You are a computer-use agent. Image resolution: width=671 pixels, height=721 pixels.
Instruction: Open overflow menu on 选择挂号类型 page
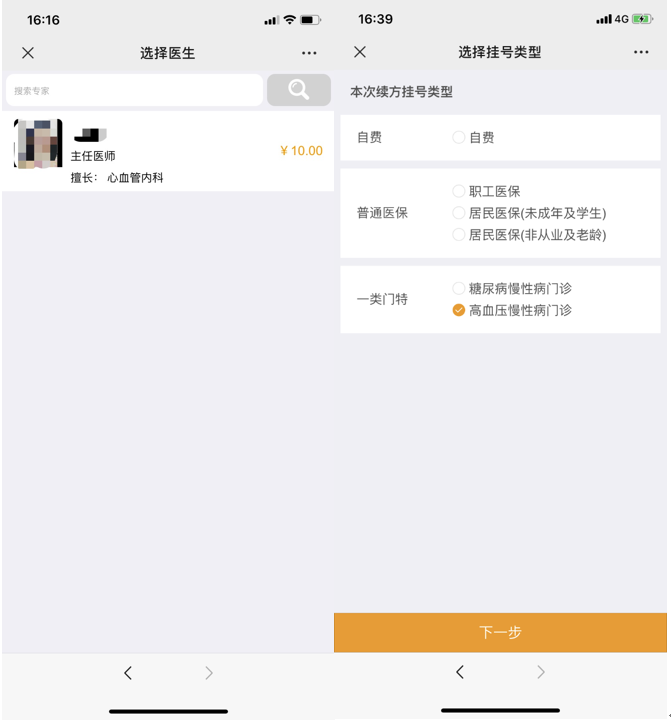641,52
